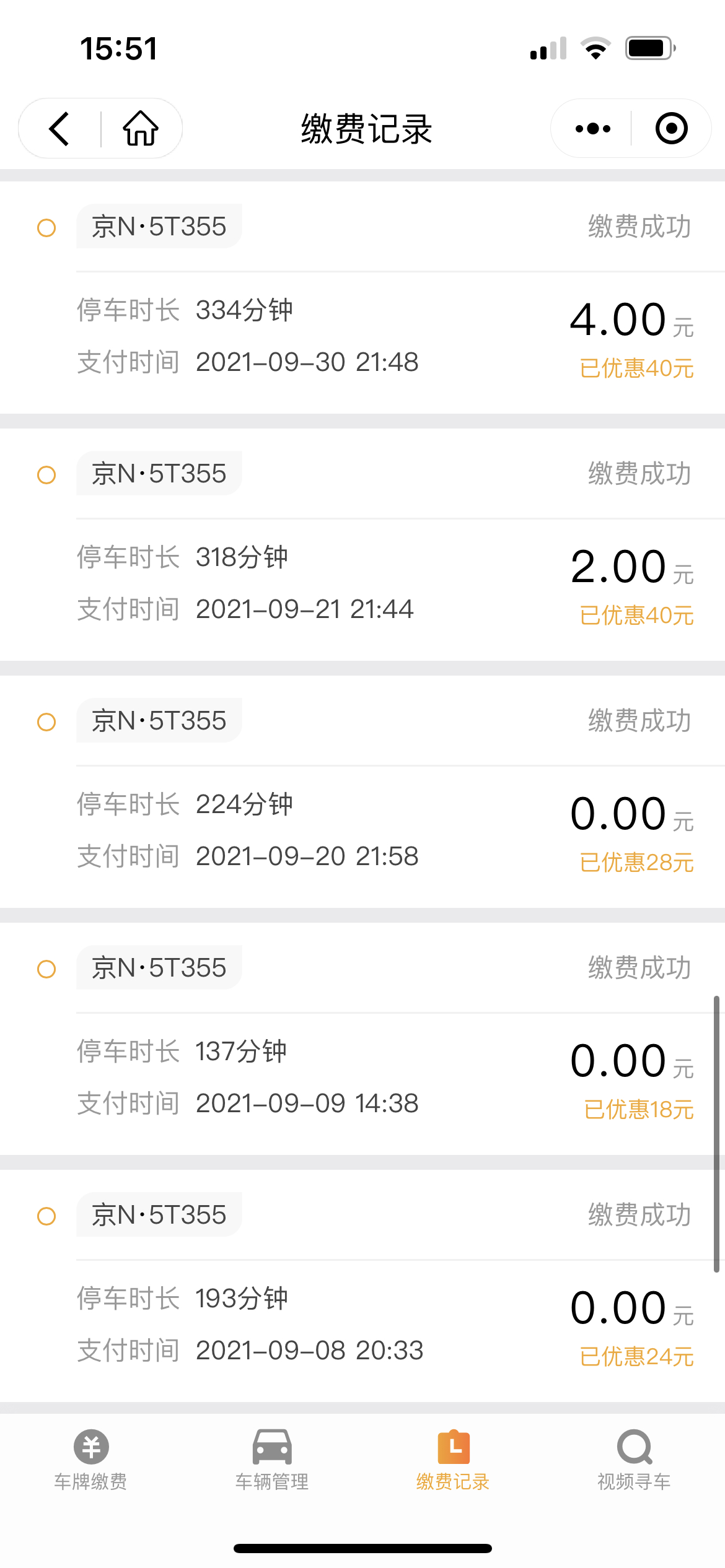Screen dimensions: 725x1568
Task: Go to the 视频寻车 tab
Action: click(x=634, y=1460)
